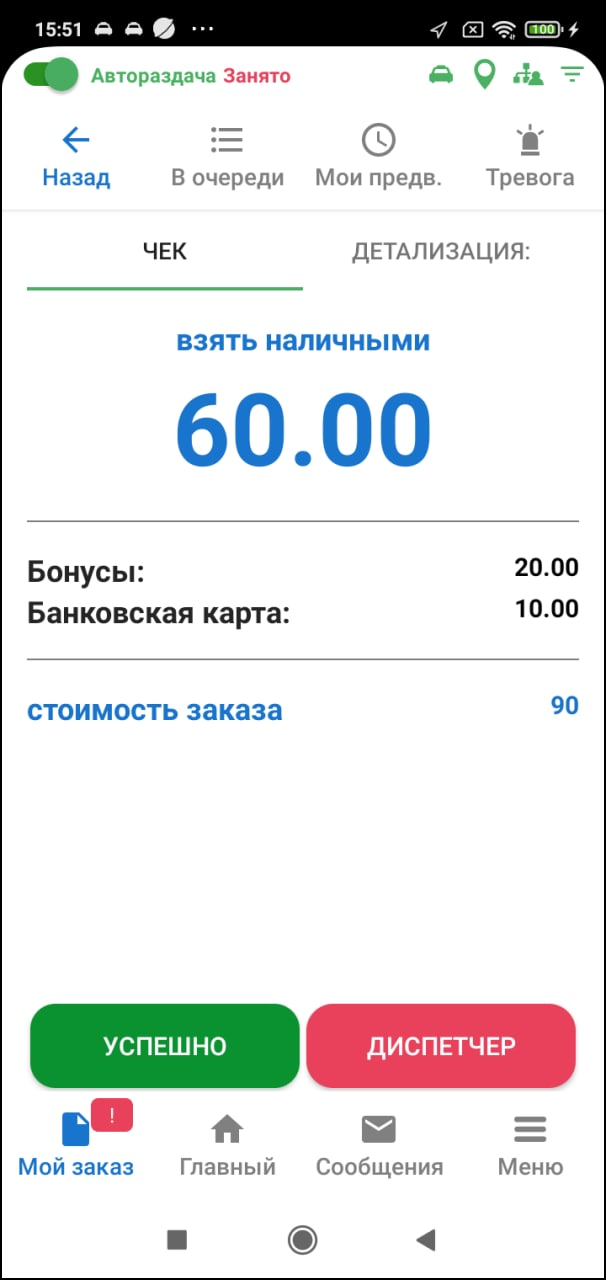The width and height of the screenshot is (606, 1280).
Task: Open Мои предв. preorders
Action: (x=378, y=157)
